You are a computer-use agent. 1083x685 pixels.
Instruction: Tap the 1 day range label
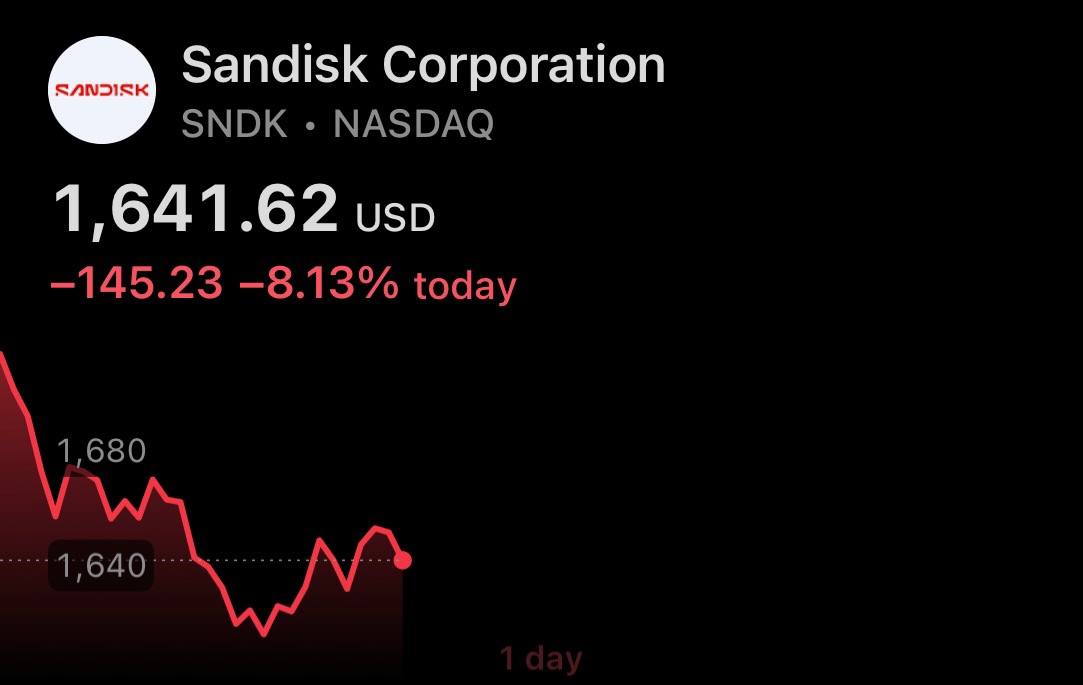coord(541,659)
